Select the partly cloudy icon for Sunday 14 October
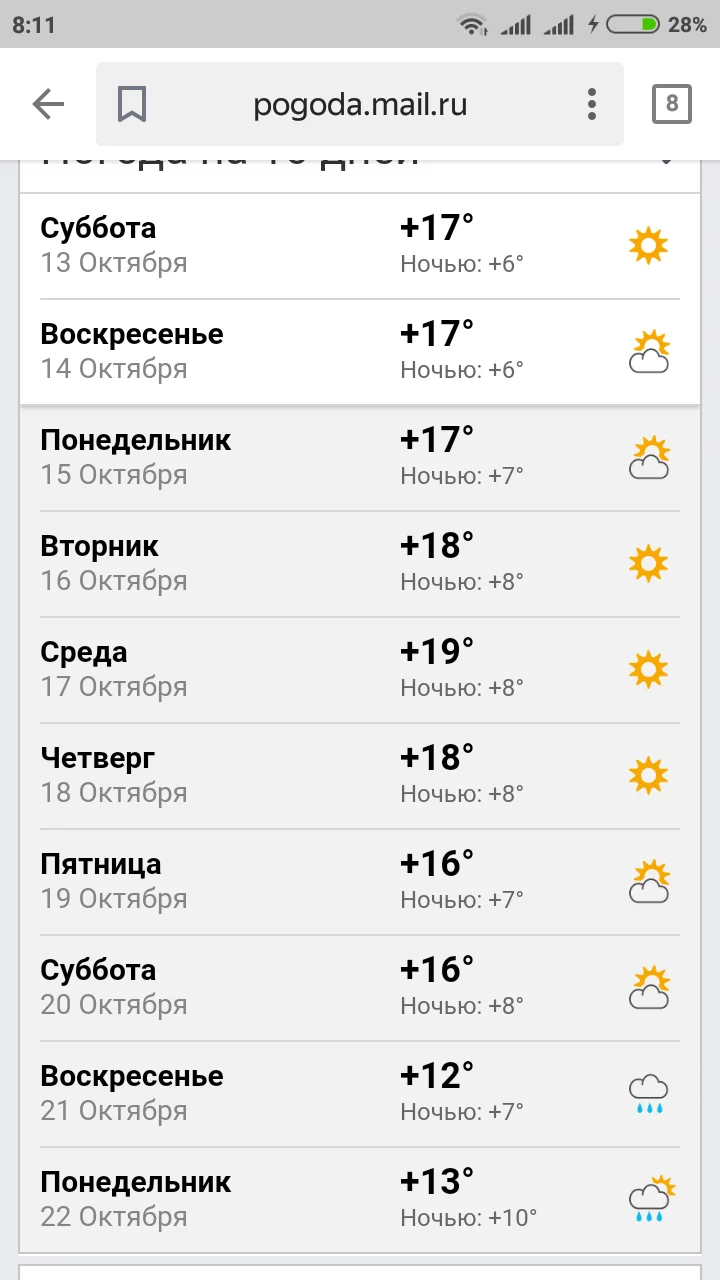 click(648, 351)
